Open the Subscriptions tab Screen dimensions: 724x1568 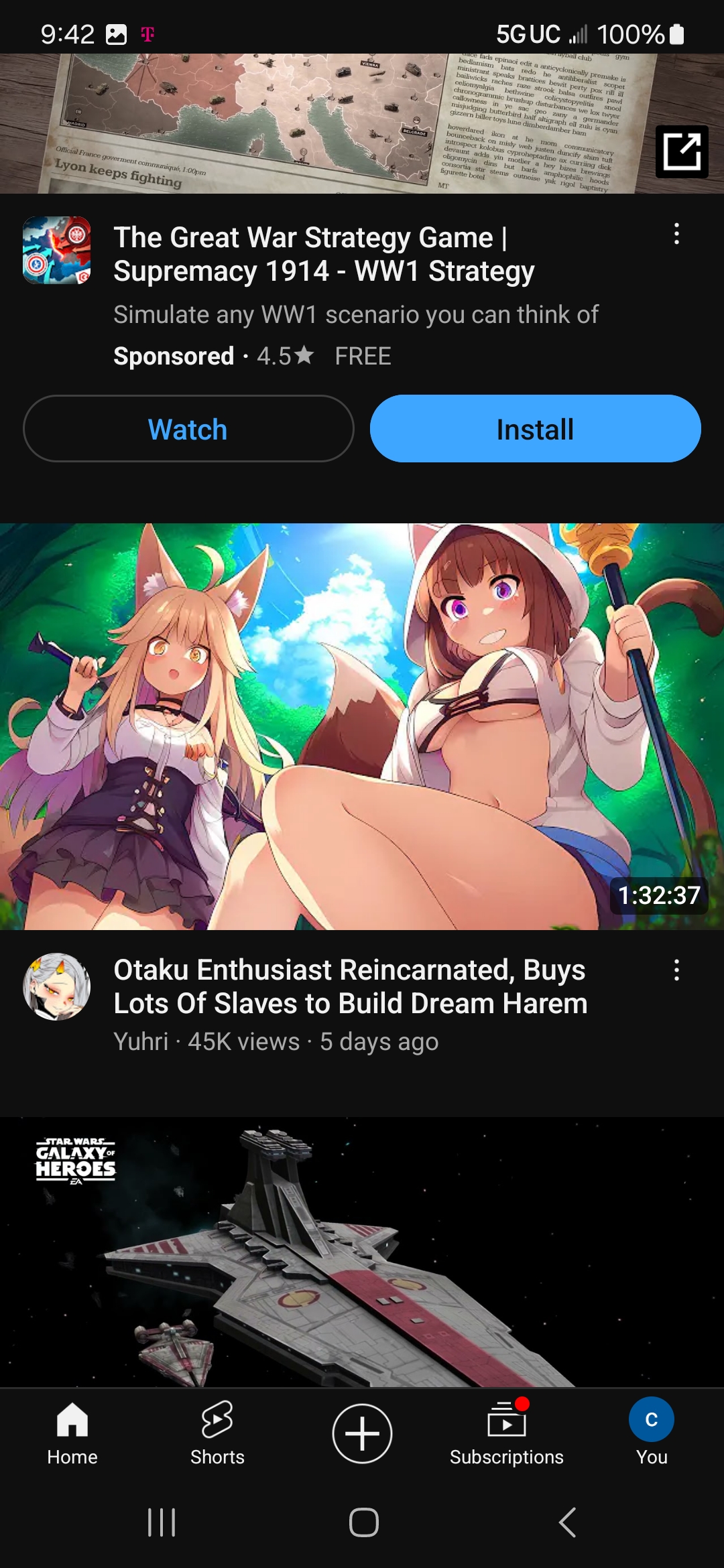[507, 1433]
